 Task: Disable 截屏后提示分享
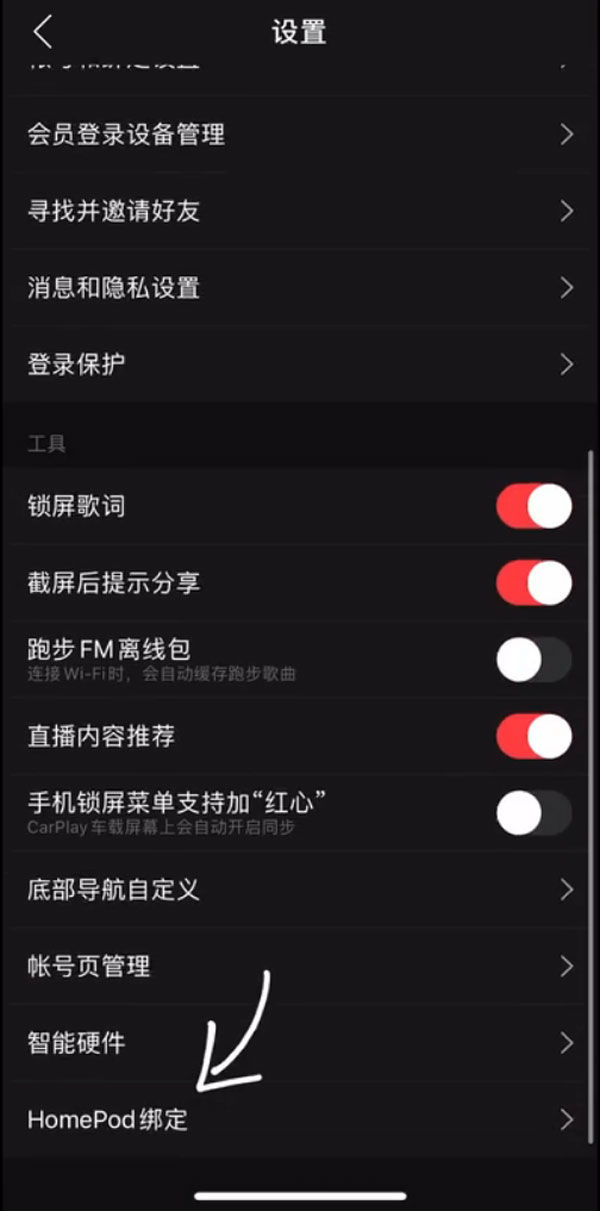pos(534,583)
